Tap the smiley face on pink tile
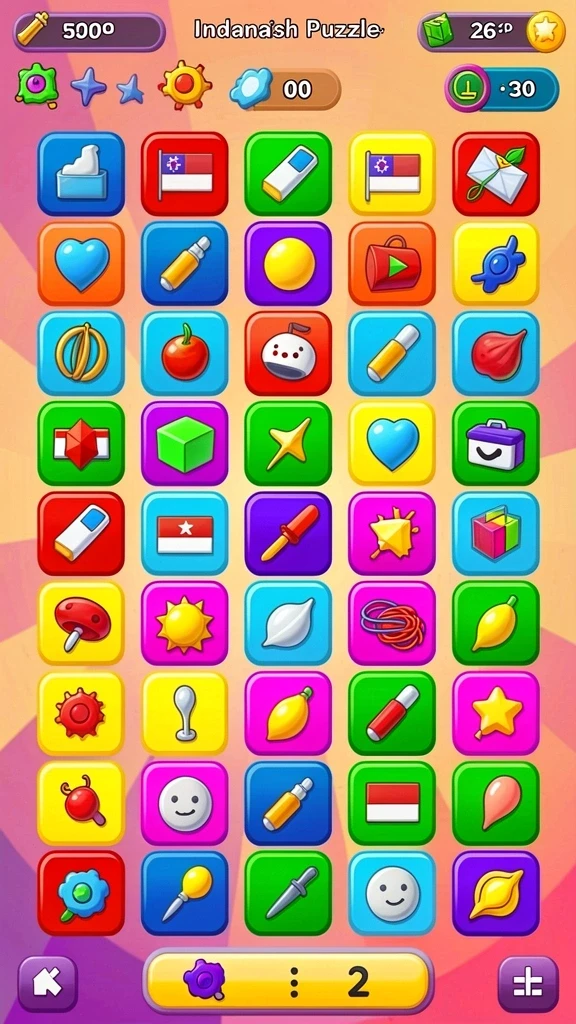Image resolution: width=576 pixels, height=1024 pixels. tap(185, 803)
